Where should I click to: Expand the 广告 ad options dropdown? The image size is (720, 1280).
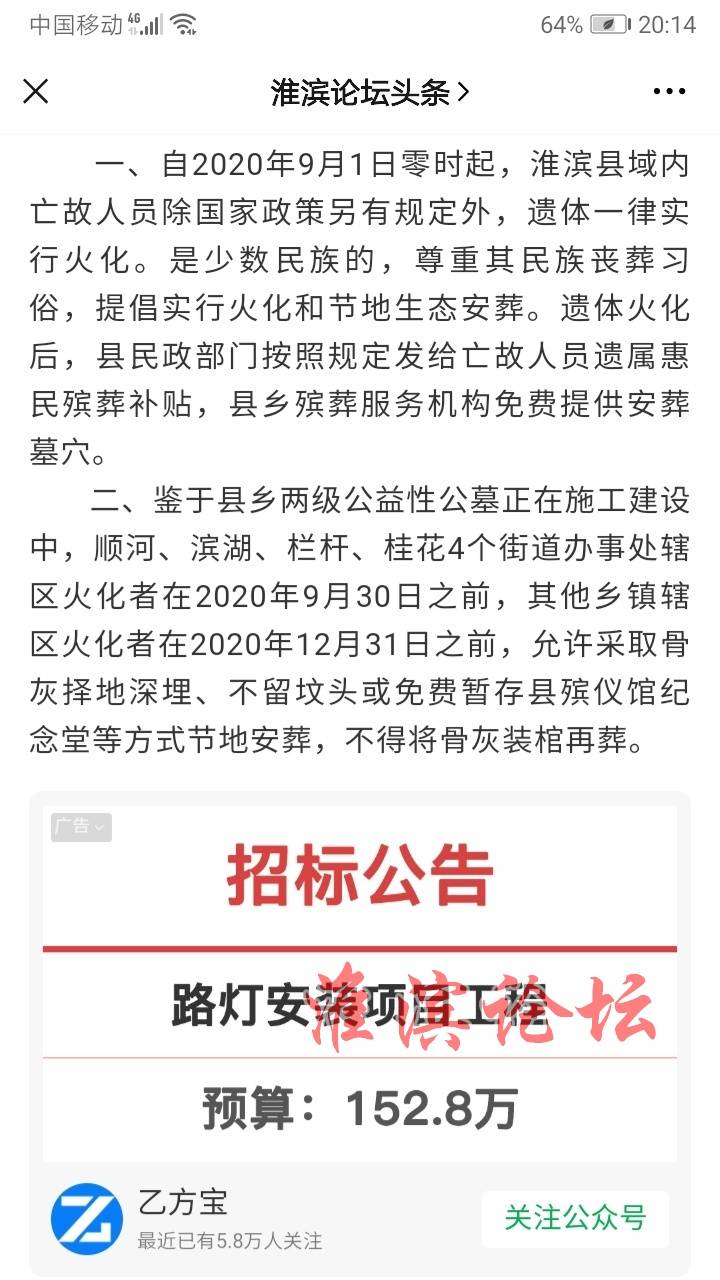click(81, 826)
